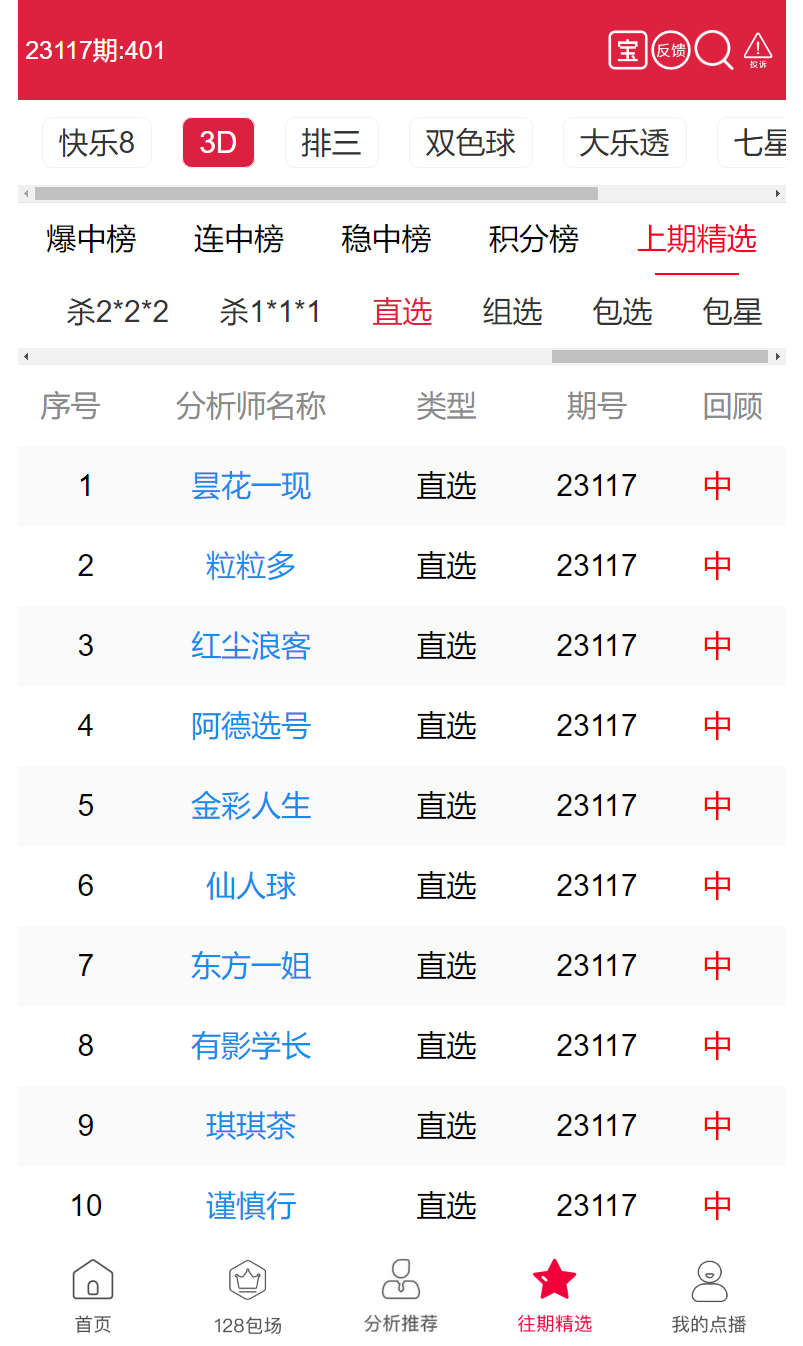Image resolution: width=803 pixels, height=1346 pixels.
Task: View the 稳中榜 ranking tab
Action: pyautogui.click(x=386, y=239)
